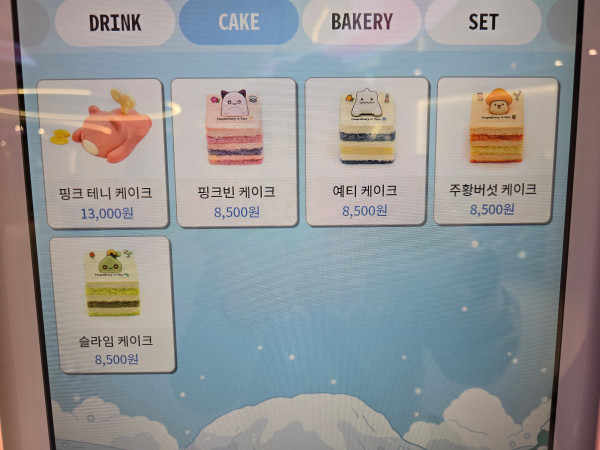600x450 pixels.
Task: Select the CAKE category tab
Action: click(238, 22)
